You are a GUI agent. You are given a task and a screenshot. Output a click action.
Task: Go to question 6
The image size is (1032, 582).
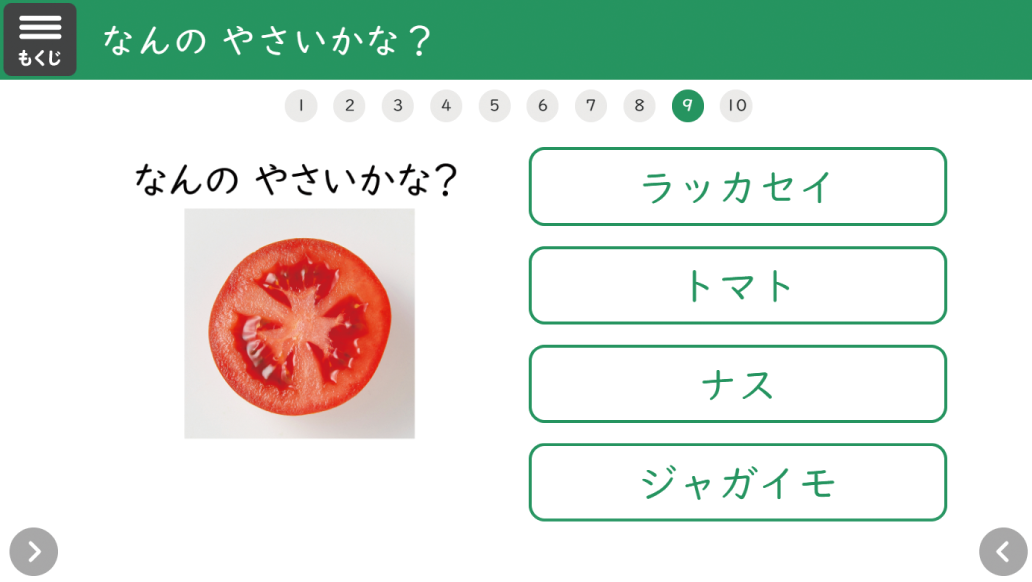coord(542,106)
